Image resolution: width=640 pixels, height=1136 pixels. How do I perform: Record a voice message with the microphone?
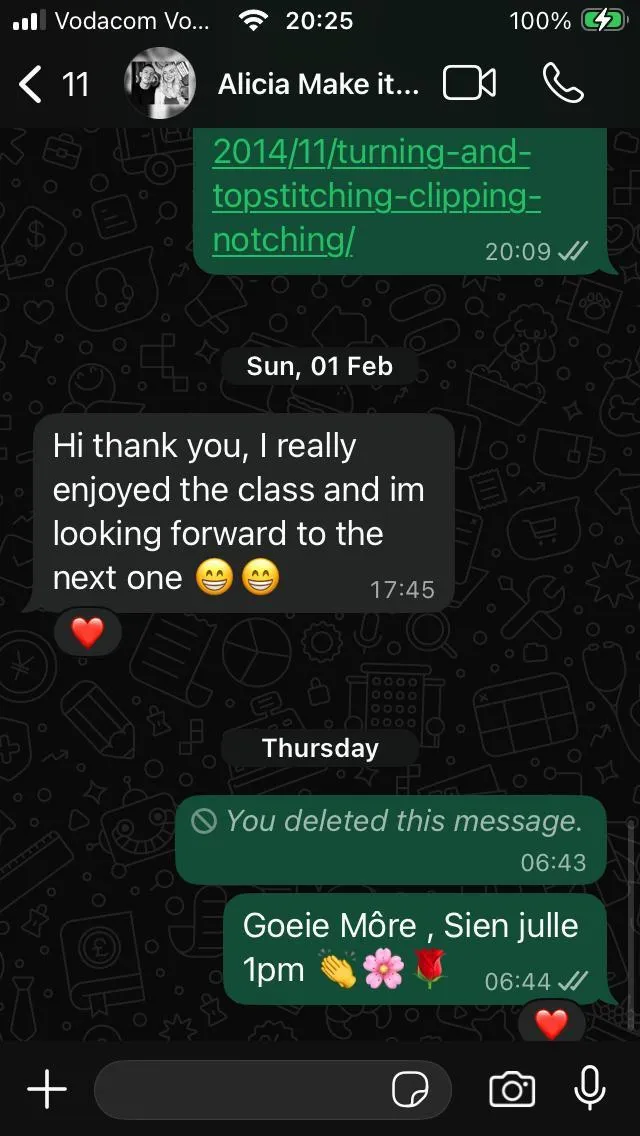(590, 1089)
